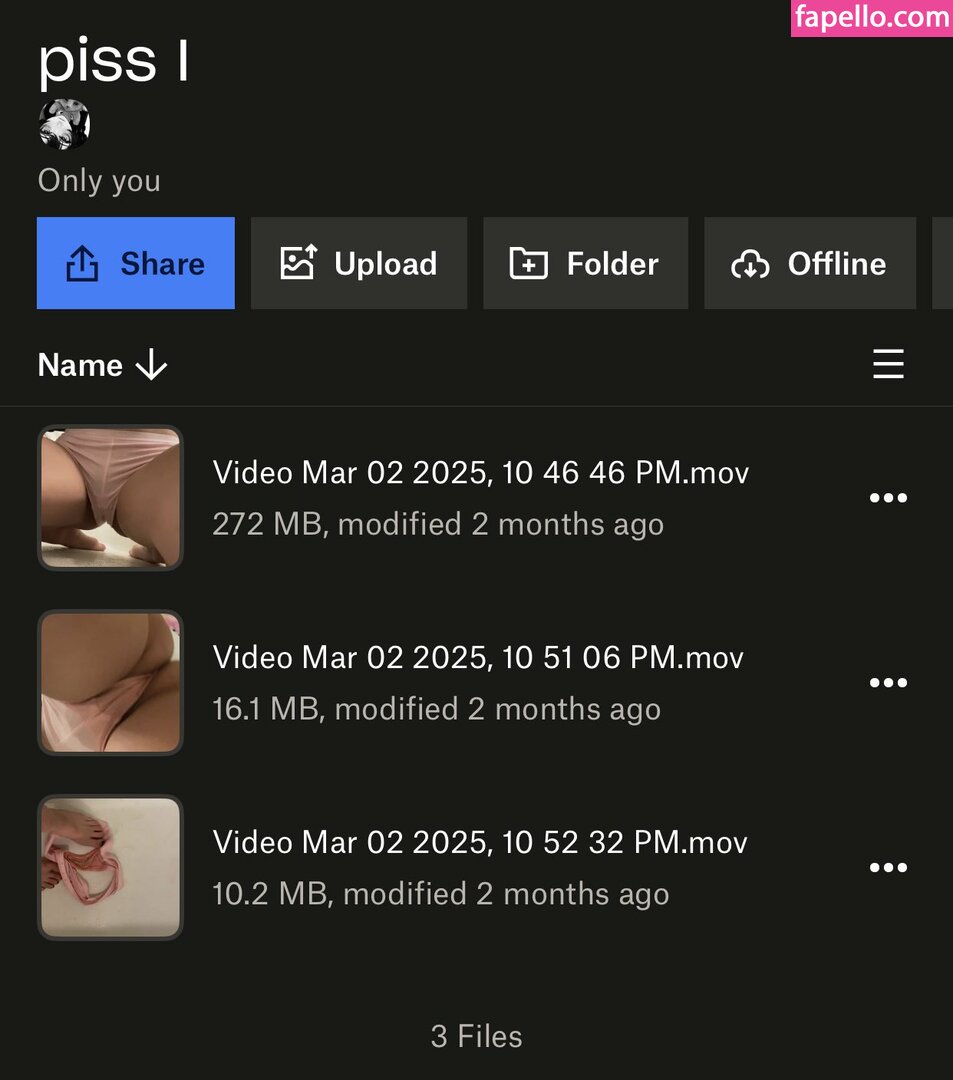Tap the blue Share button
953x1080 pixels.
tap(135, 263)
